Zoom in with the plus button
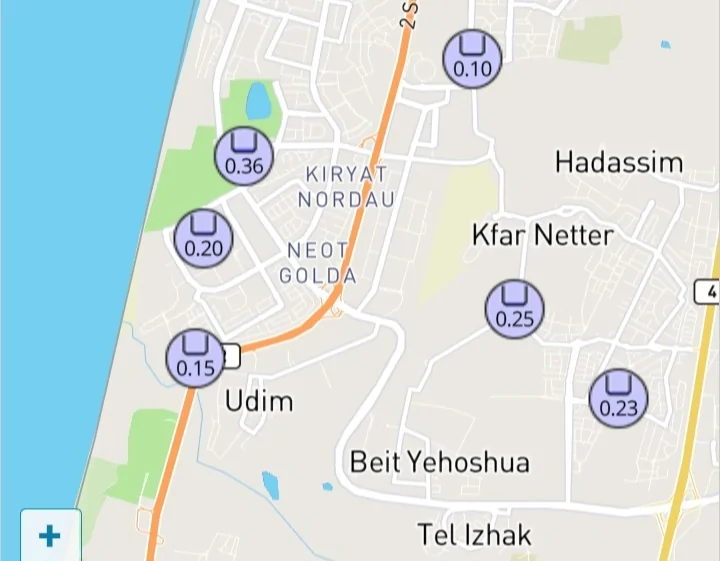 (x=49, y=536)
